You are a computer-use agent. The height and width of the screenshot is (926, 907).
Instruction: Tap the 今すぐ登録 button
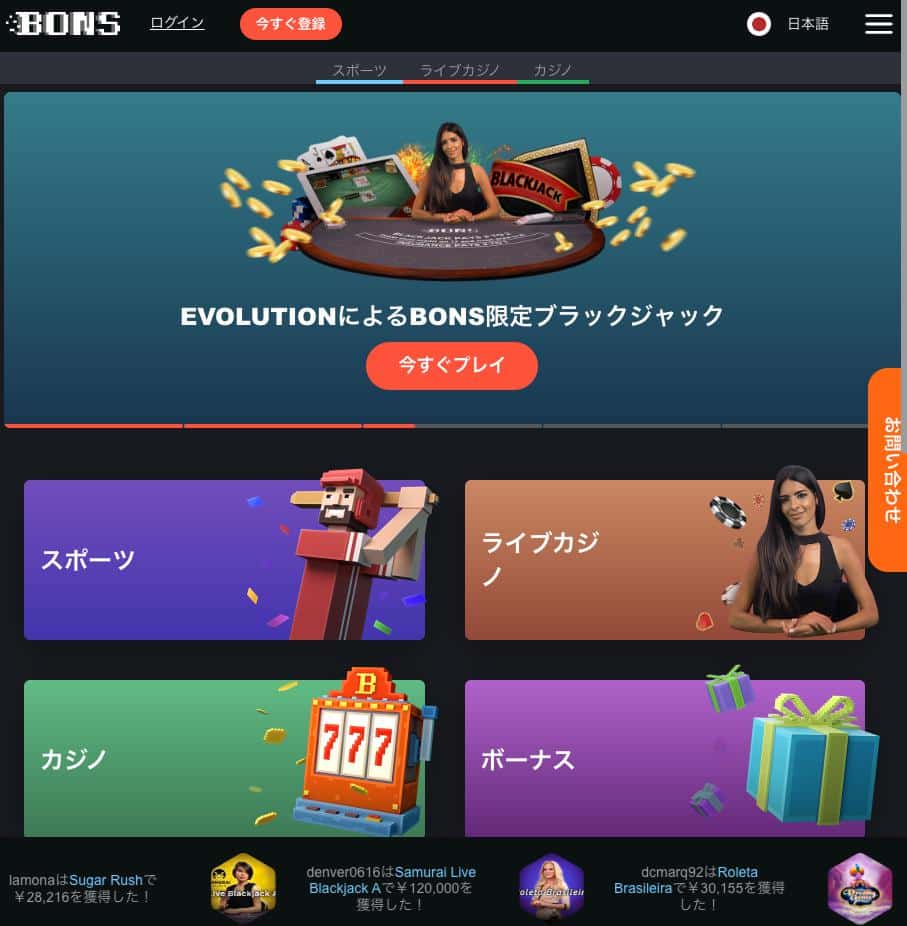click(x=290, y=24)
